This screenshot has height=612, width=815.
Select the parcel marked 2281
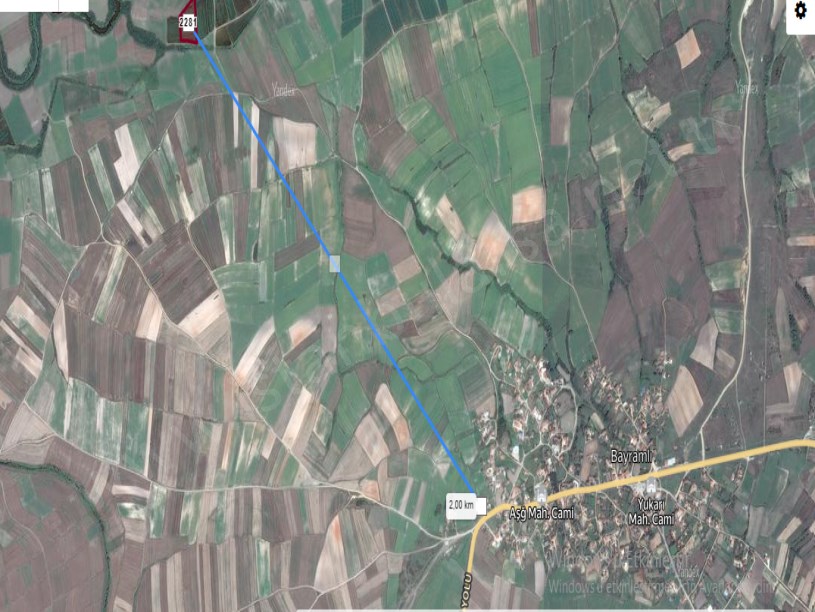tap(186, 26)
